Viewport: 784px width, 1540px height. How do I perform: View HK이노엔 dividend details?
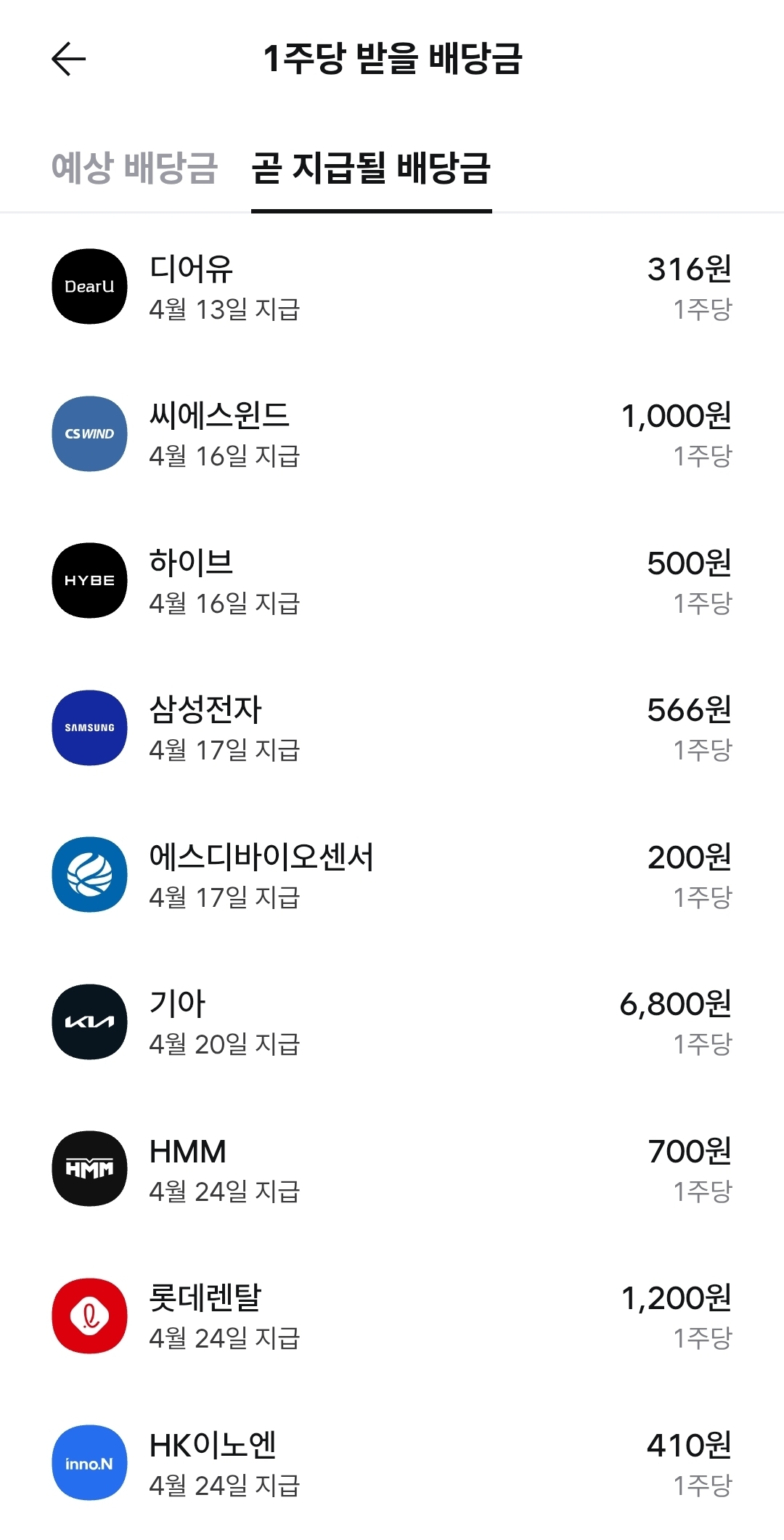392,1463
